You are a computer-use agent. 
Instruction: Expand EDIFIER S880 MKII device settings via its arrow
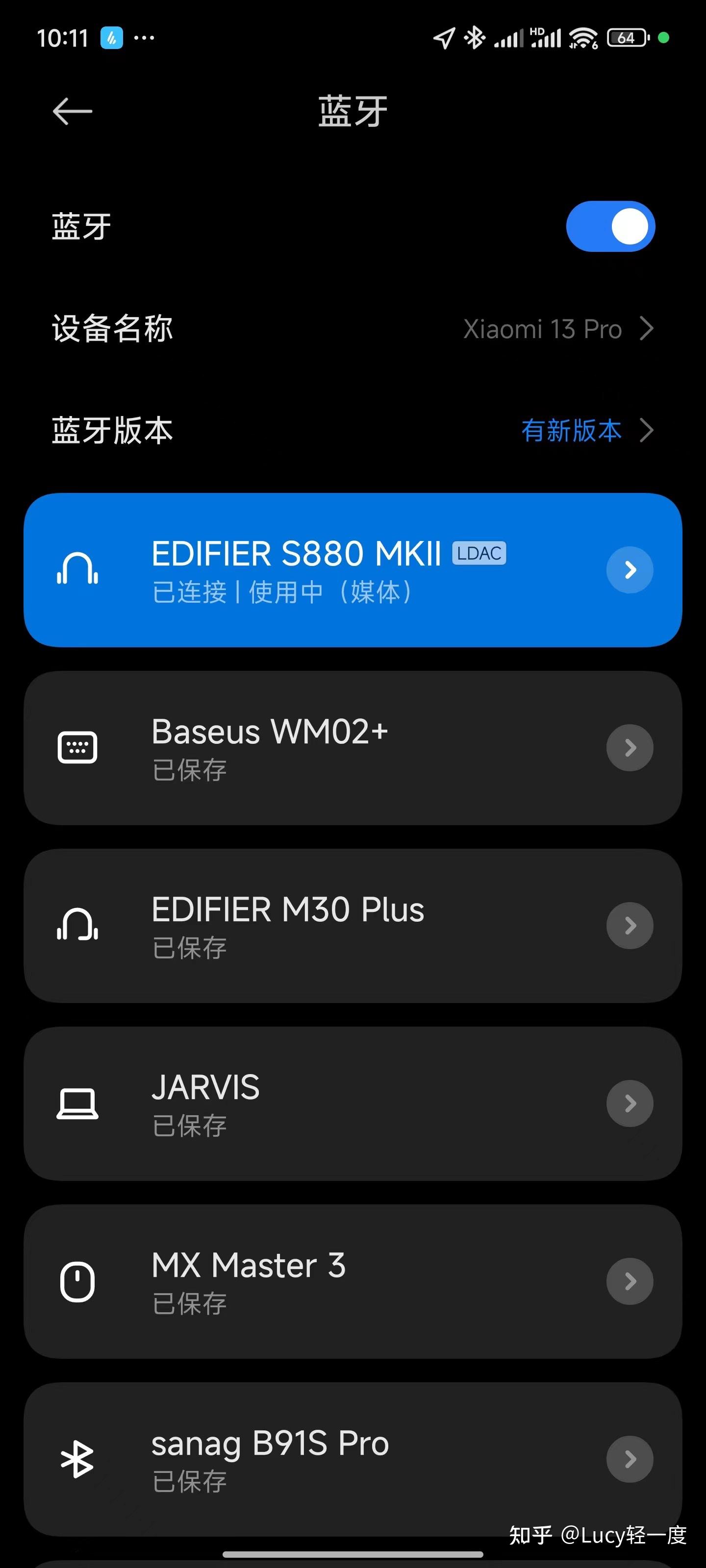[x=630, y=570]
